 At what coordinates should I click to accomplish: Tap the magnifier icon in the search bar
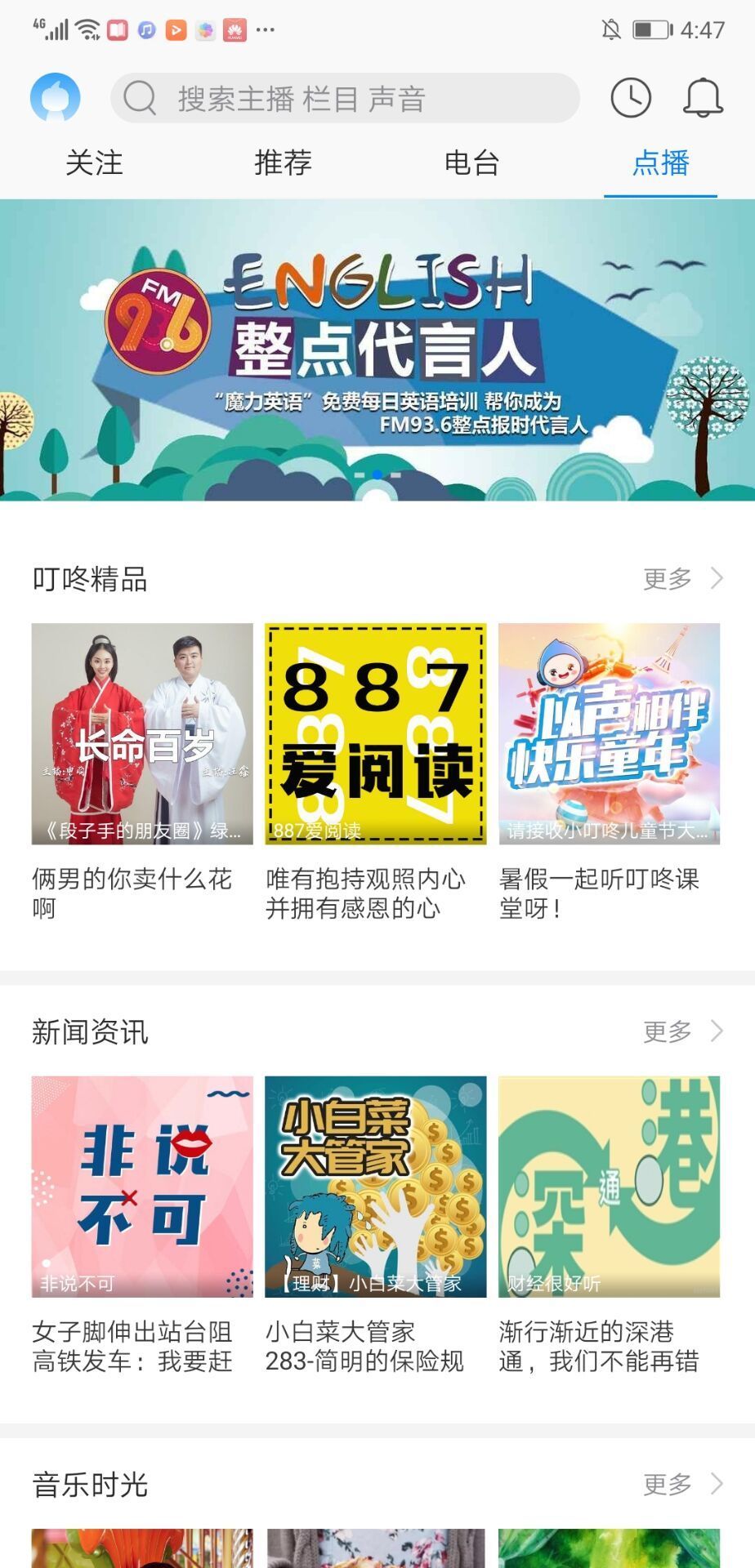139,97
